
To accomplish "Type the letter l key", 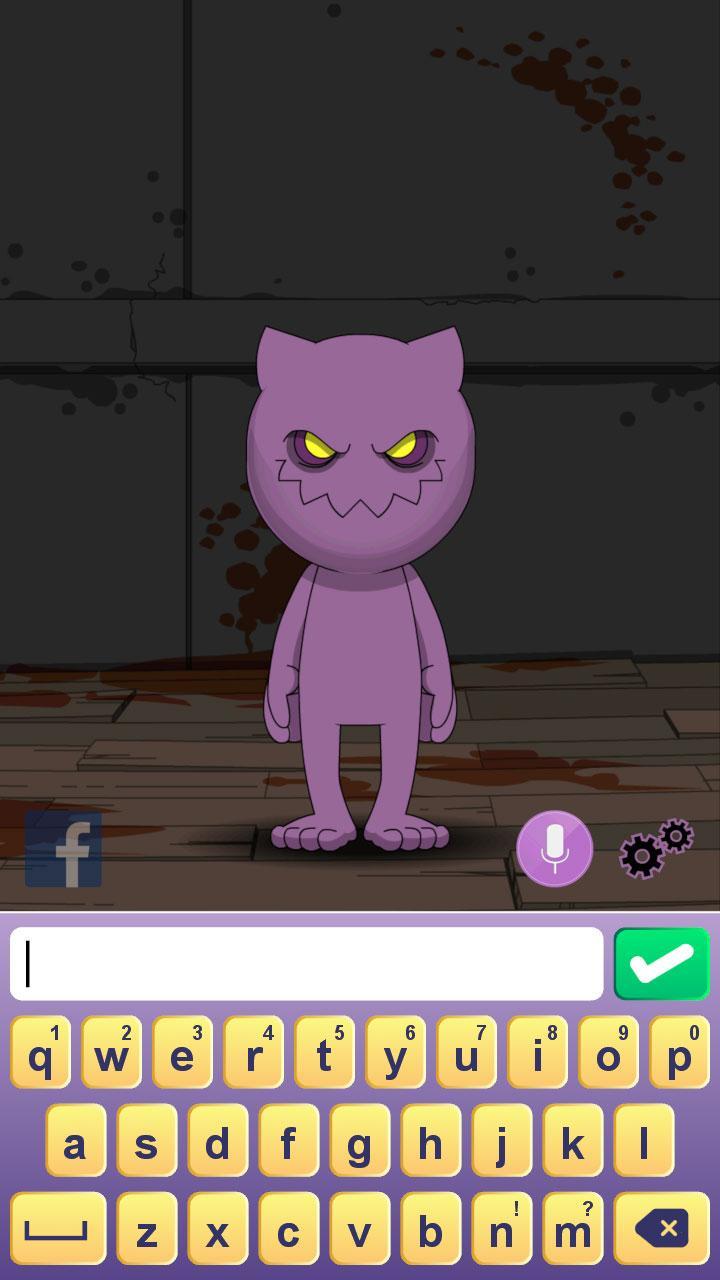I will (x=644, y=1141).
